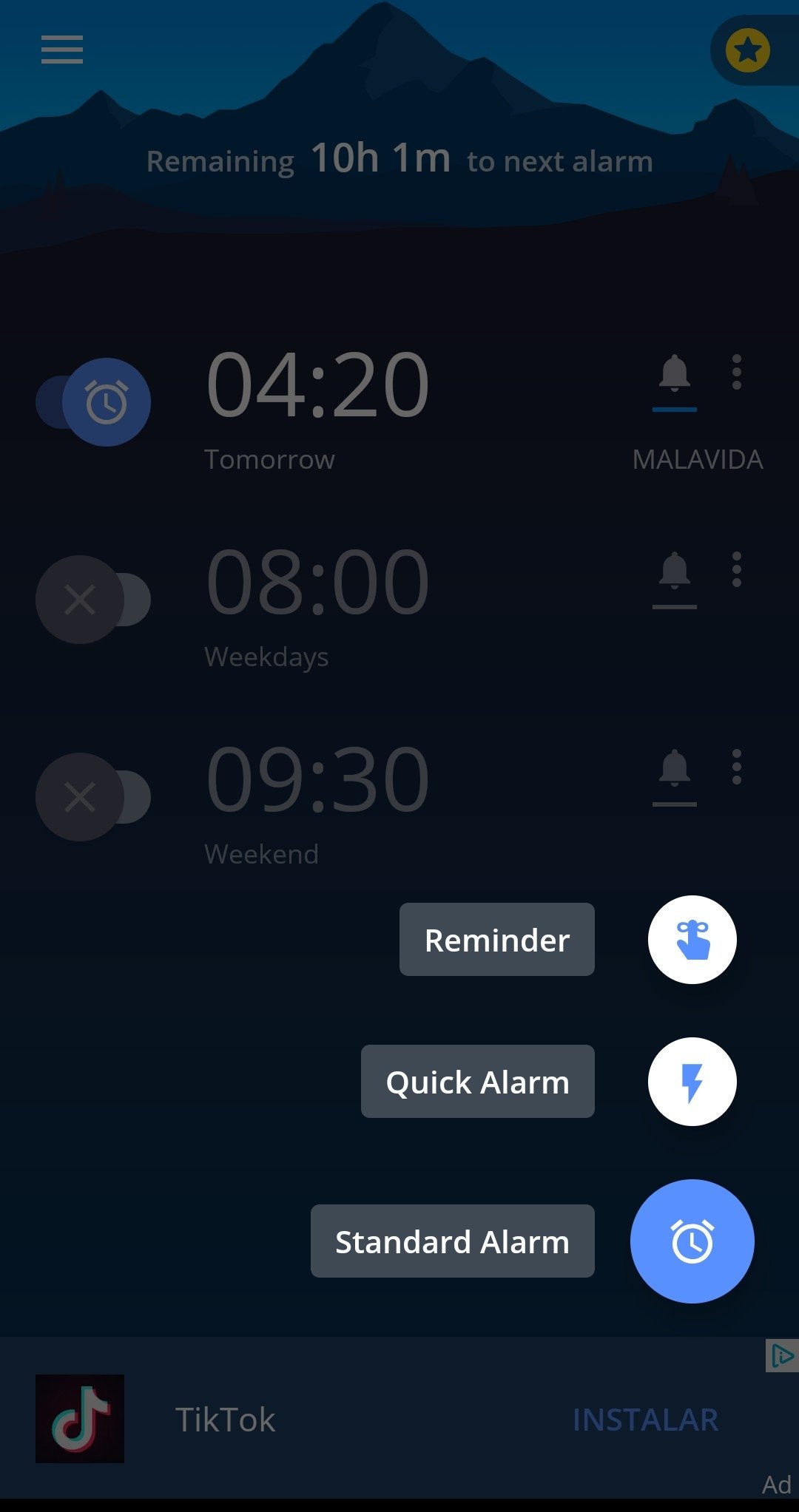Open the AdChoices info icon

coord(781,1356)
